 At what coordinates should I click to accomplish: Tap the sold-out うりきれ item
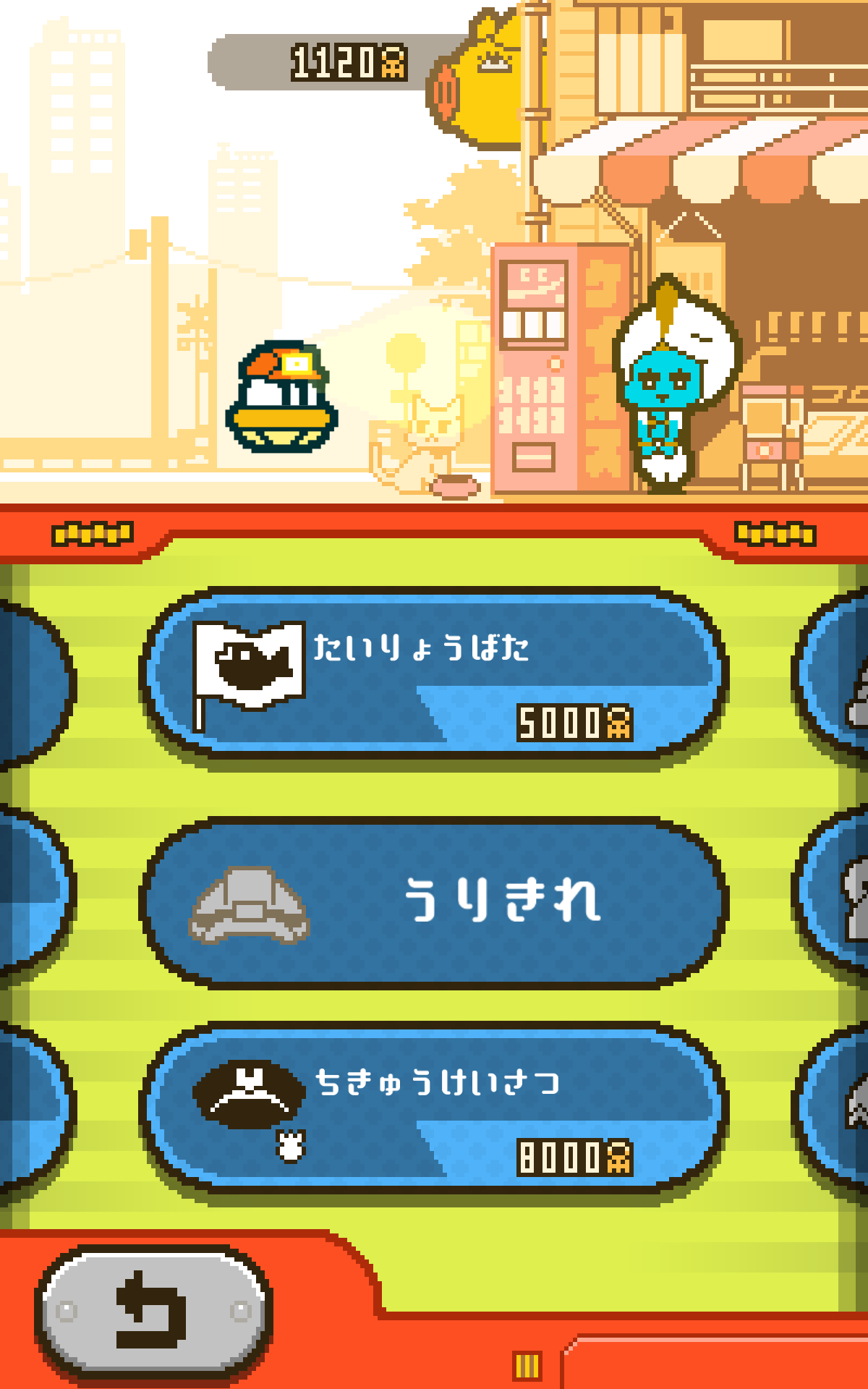point(434,902)
